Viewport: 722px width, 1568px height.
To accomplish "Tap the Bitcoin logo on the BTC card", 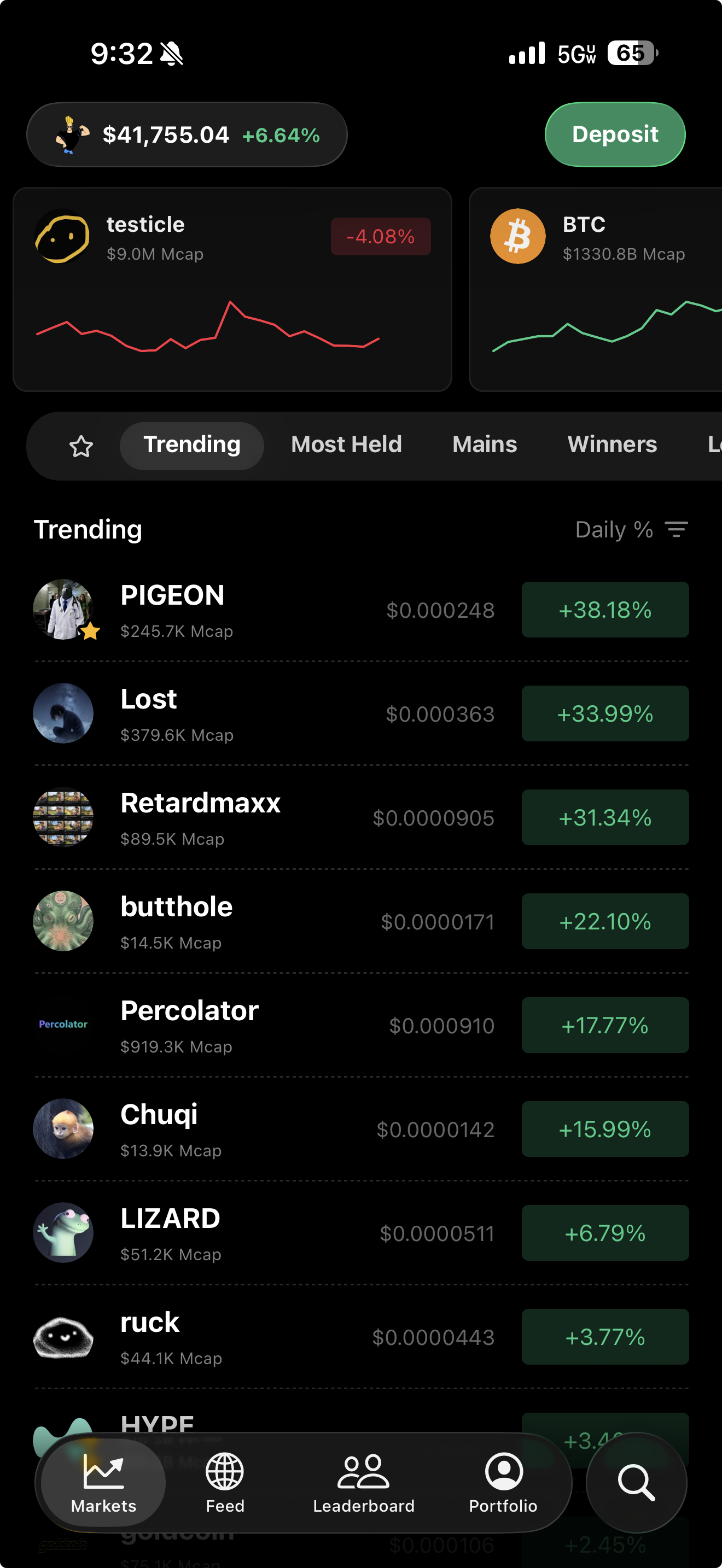I will coord(518,236).
